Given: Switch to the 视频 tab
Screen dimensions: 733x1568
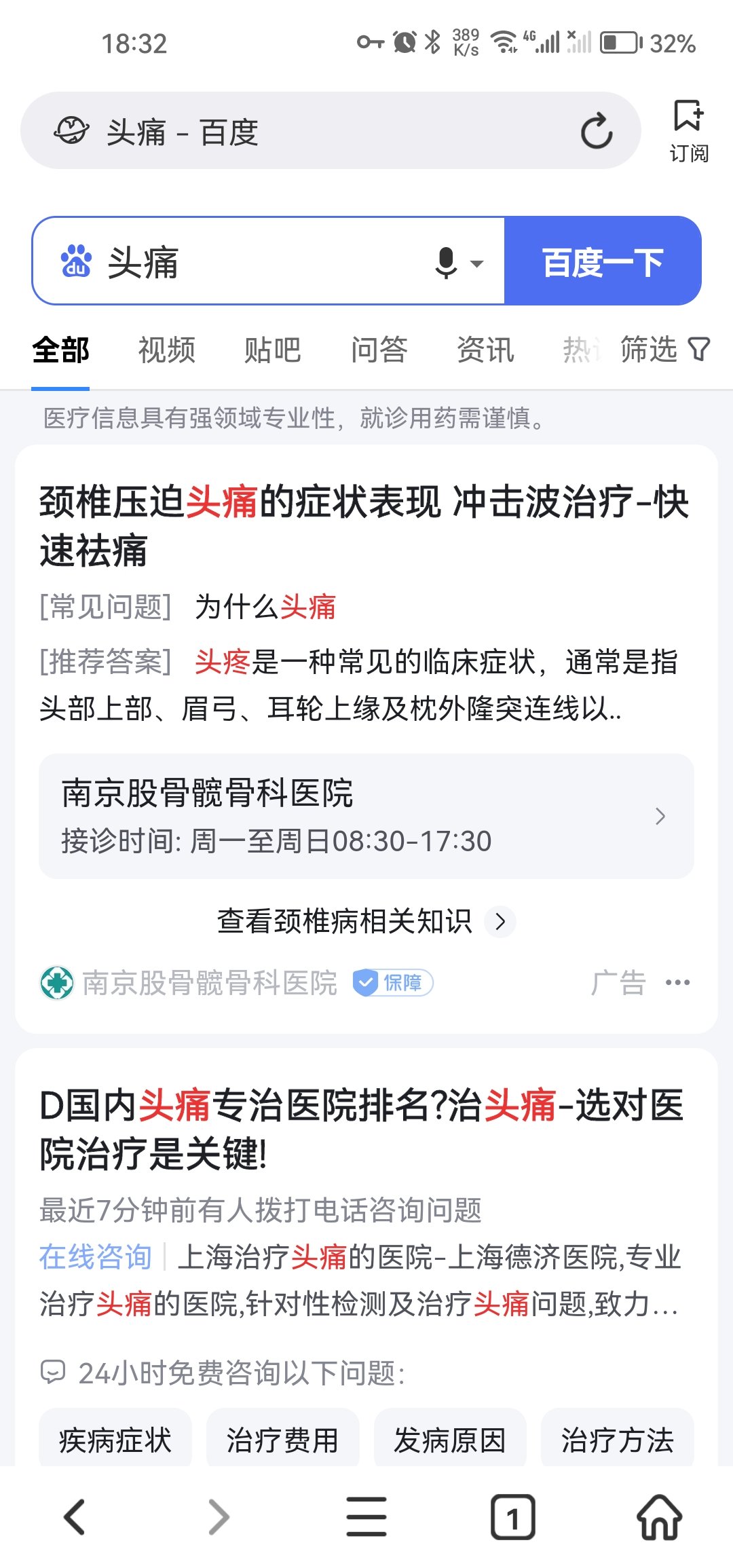Looking at the screenshot, I should 166,350.
